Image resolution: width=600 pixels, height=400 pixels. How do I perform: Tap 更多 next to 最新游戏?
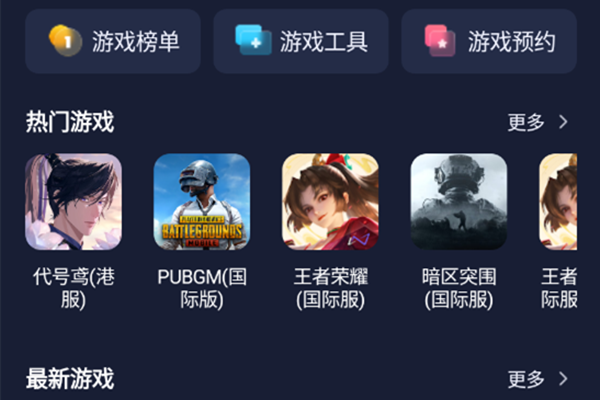point(538,379)
